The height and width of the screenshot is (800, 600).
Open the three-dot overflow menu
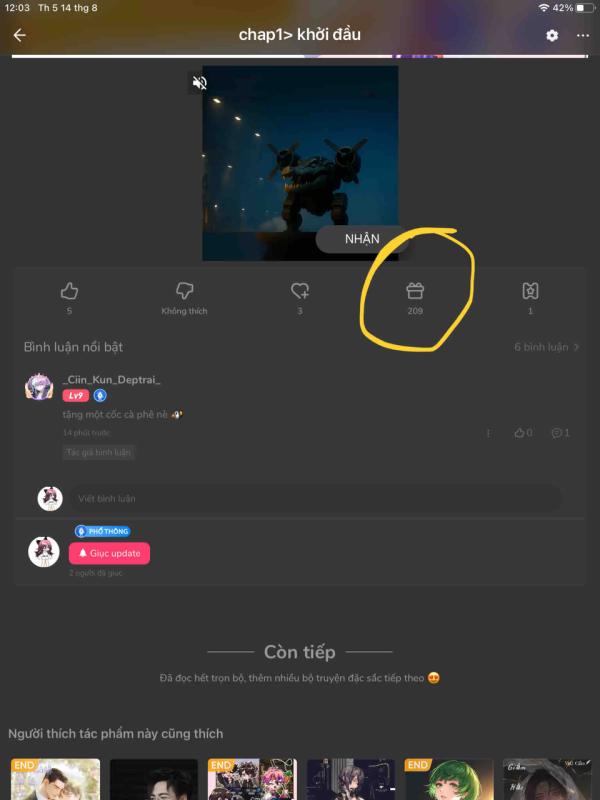coord(583,35)
